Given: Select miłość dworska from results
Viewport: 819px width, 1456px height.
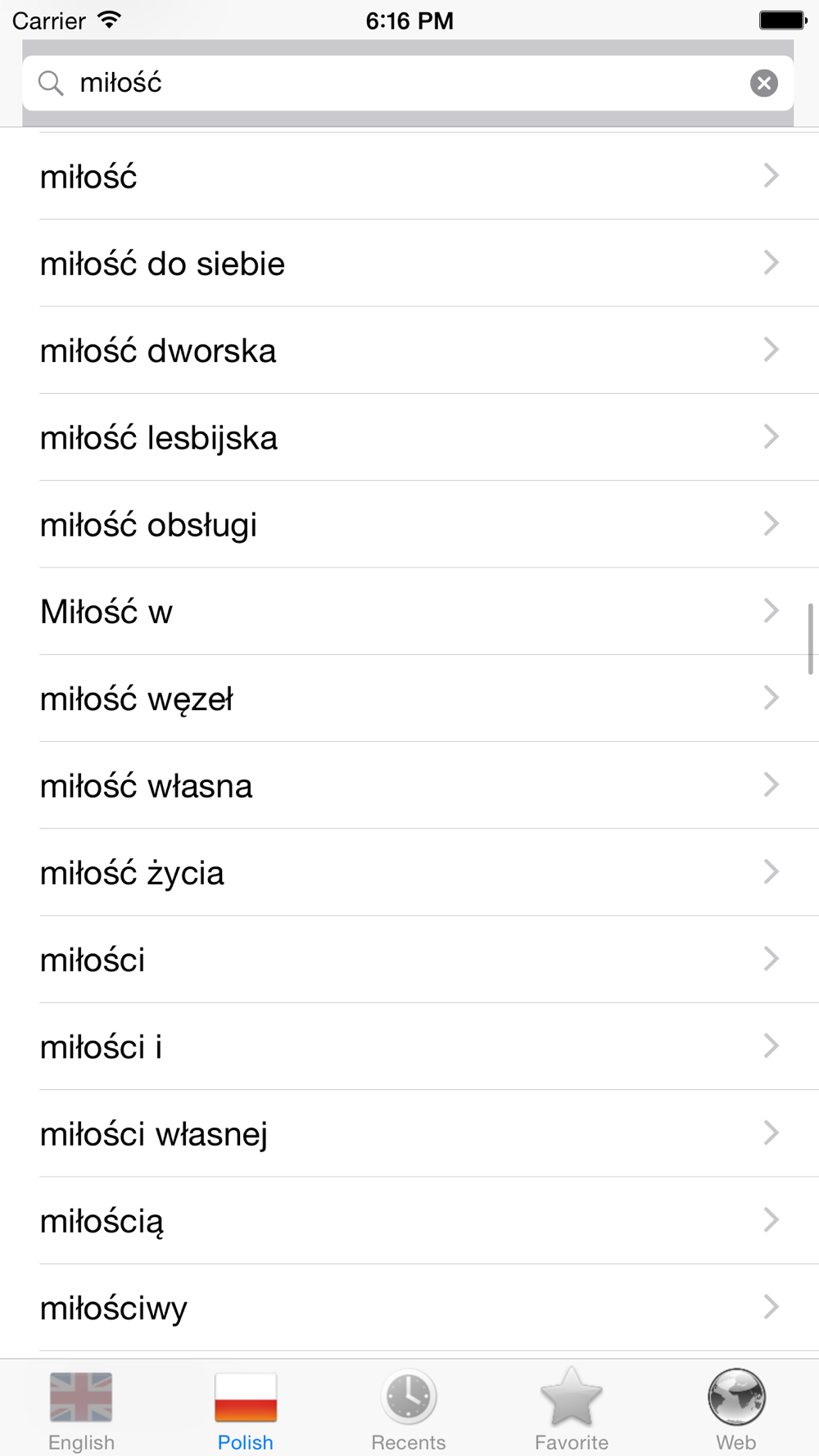Looking at the screenshot, I should pos(409,350).
